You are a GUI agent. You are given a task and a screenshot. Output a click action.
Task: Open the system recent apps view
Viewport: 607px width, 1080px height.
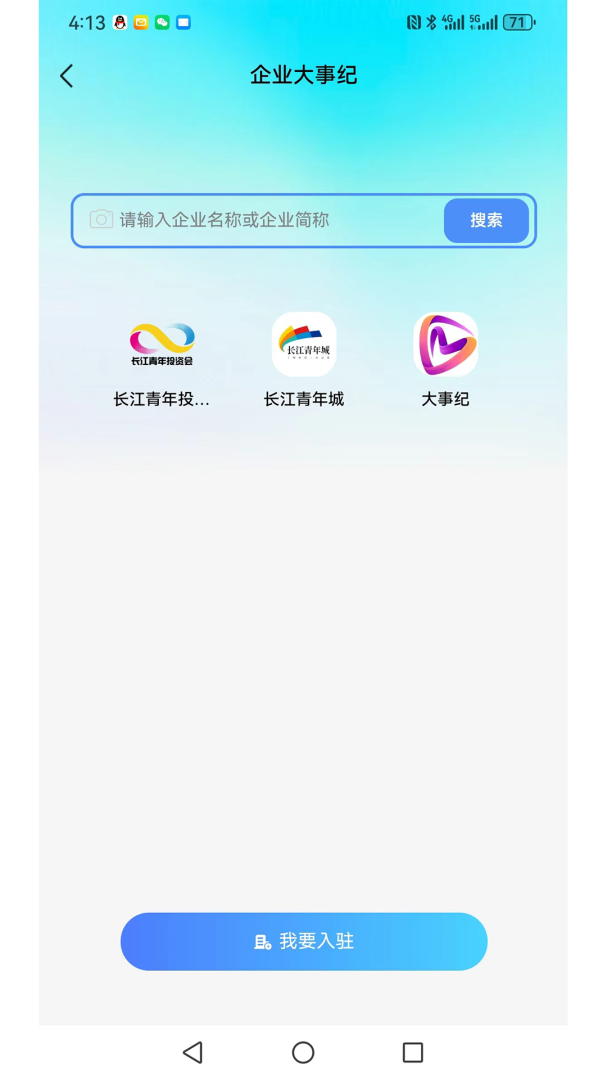(413, 1052)
